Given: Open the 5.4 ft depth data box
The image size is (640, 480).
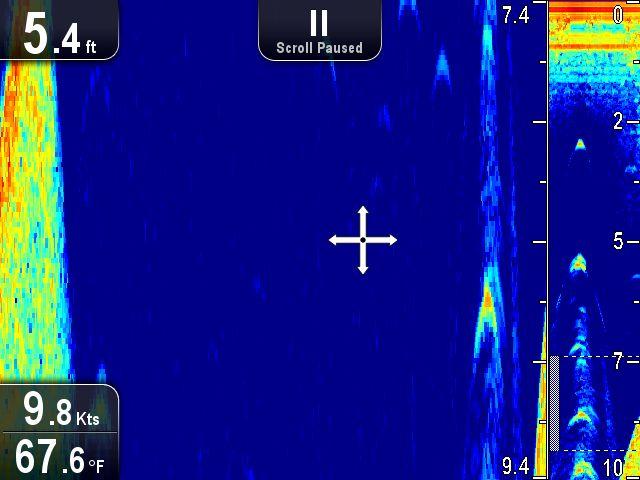Looking at the screenshot, I should point(58,31).
